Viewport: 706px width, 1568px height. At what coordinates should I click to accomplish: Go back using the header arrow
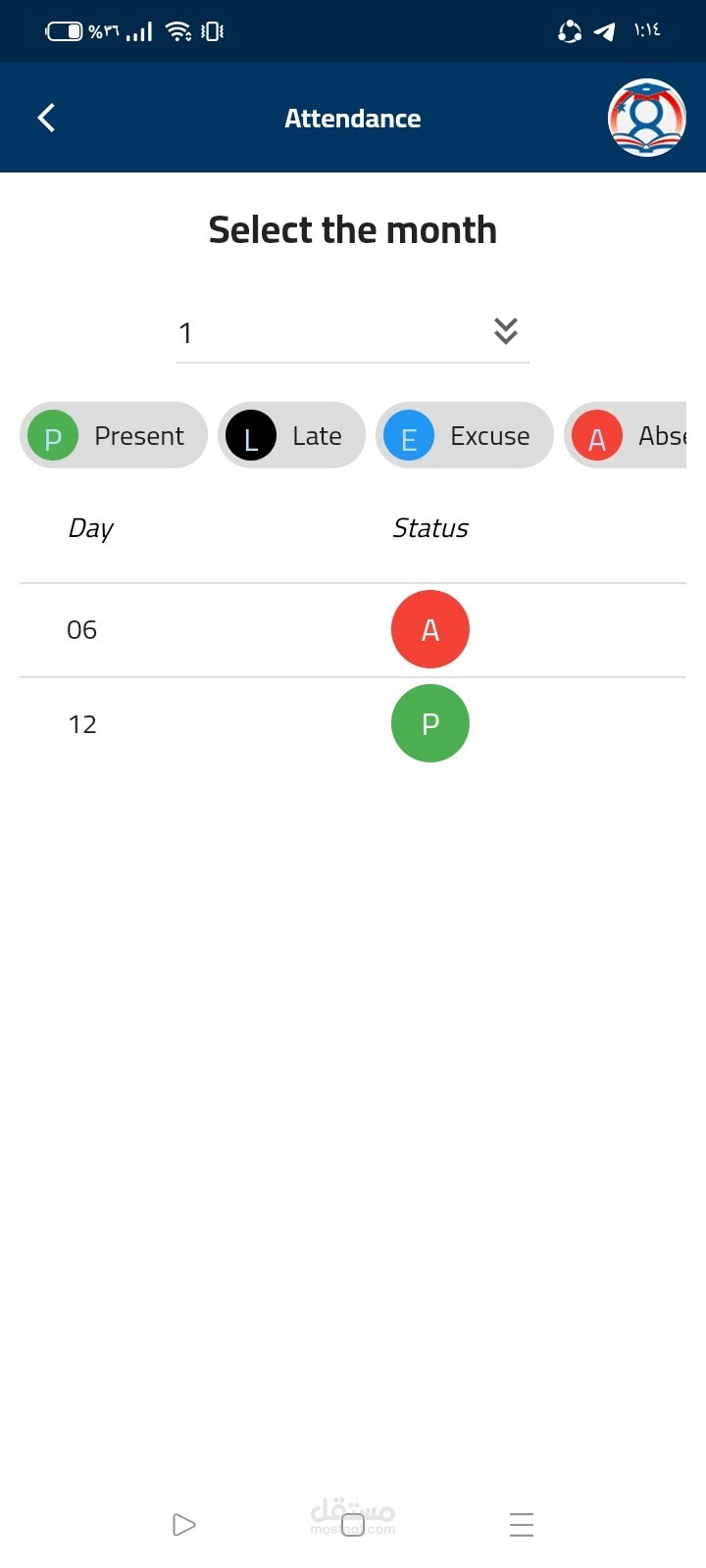(x=46, y=118)
